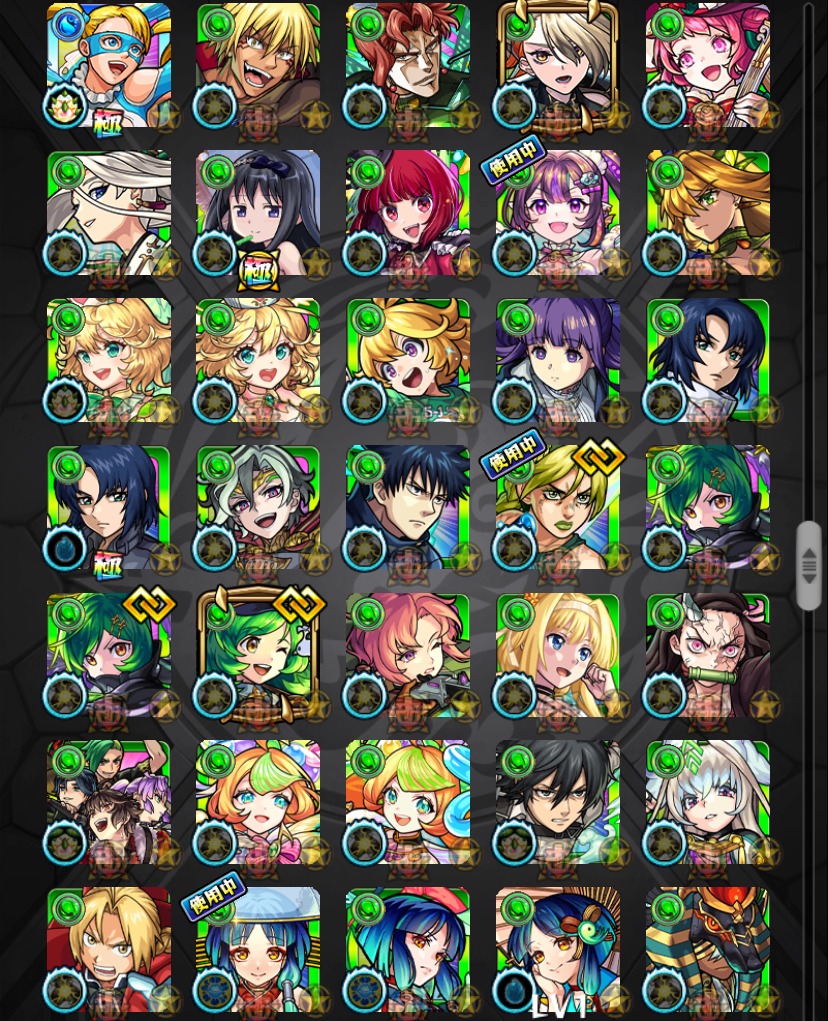Pick the dark-haired man with rainbow 極 badge
Viewport: 828px width, 1021px height.
coord(108,508)
